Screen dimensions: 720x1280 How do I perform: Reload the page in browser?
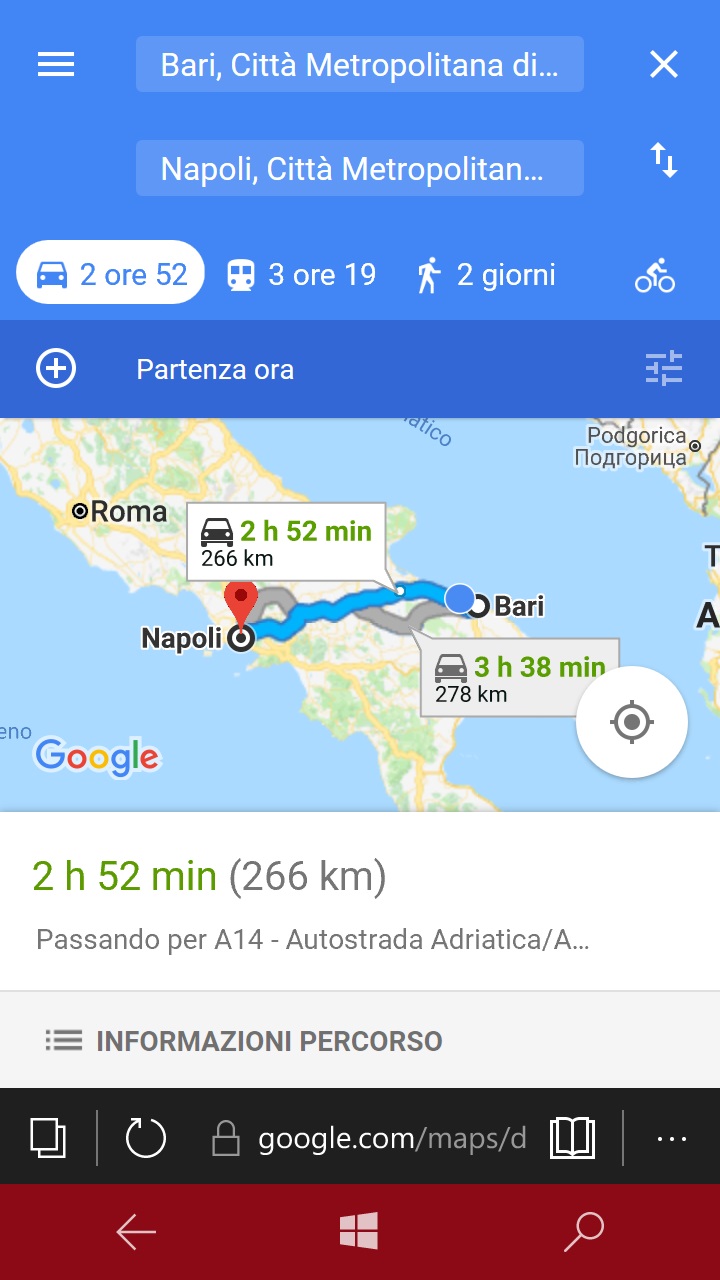pyautogui.click(x=146, y=1138)
